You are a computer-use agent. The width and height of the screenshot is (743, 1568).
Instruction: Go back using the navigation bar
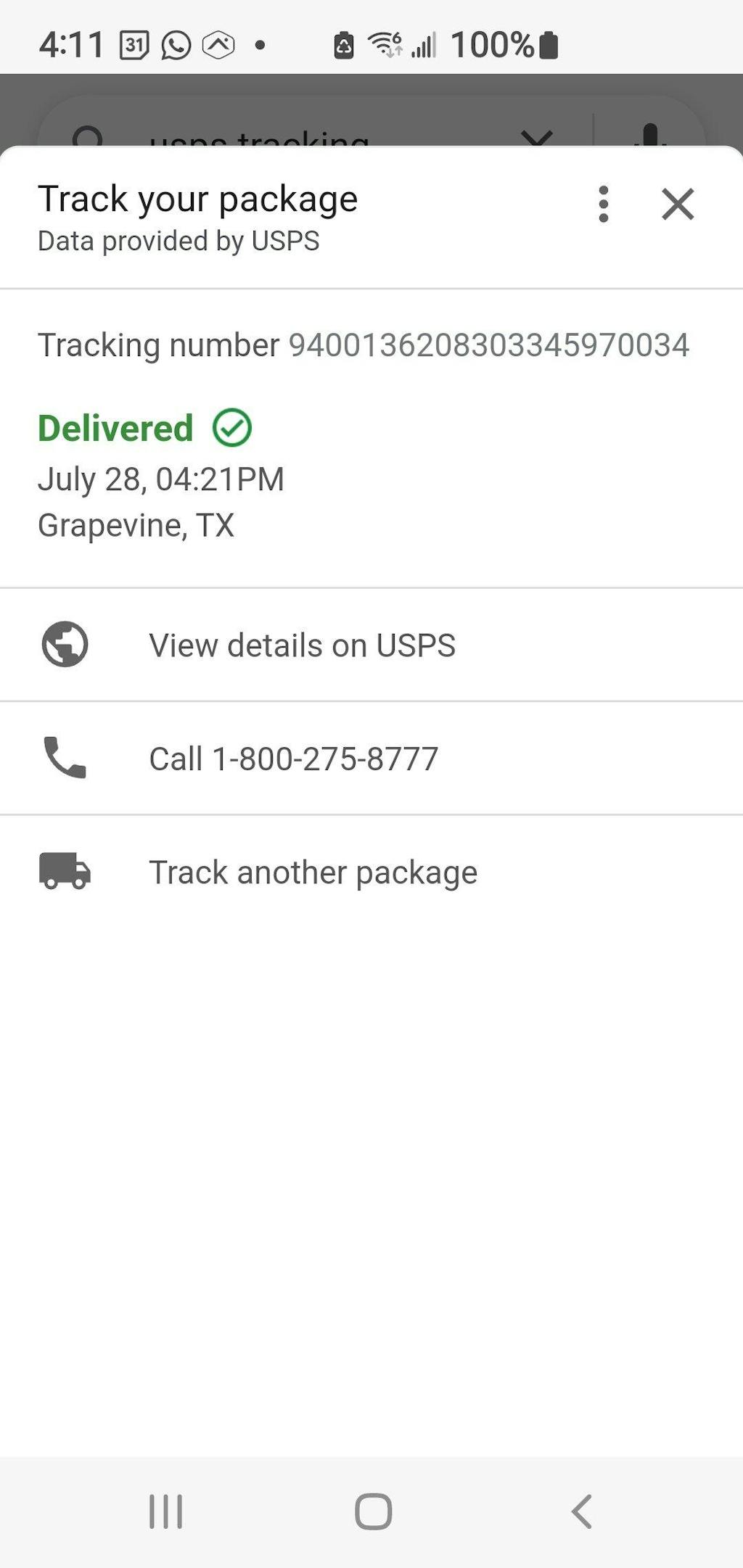point(581,1512)
